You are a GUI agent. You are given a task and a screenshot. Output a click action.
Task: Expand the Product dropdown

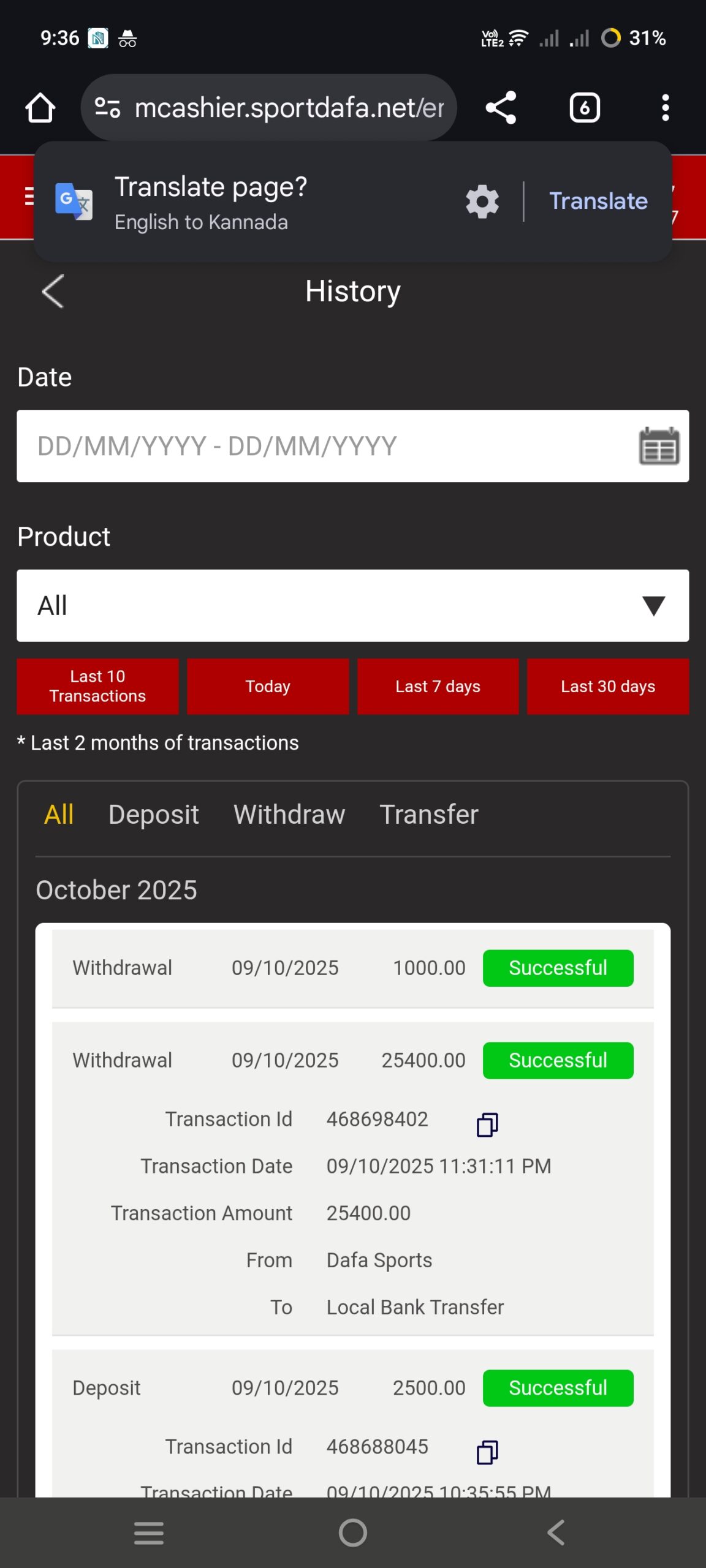pos(352,606)
